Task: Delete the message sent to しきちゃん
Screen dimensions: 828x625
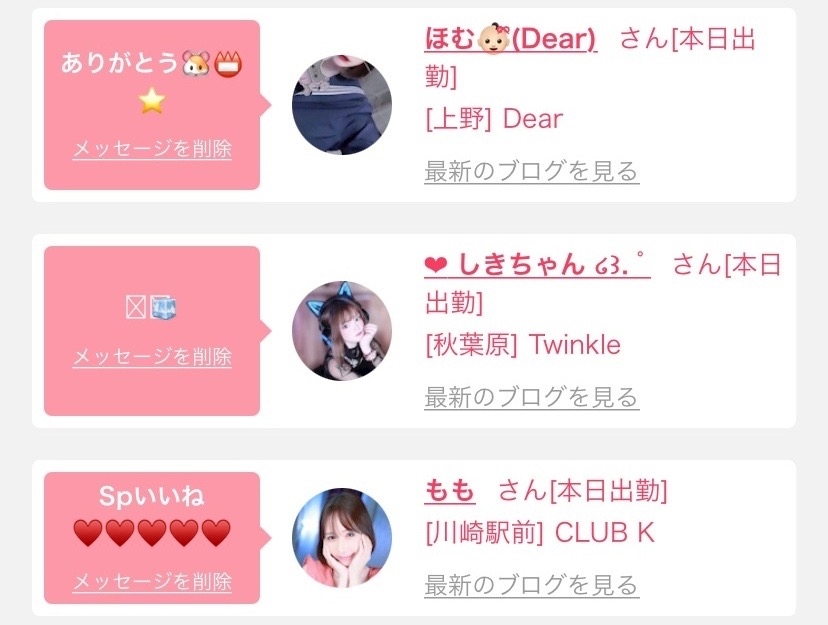Action: click(x=152, y=356)
